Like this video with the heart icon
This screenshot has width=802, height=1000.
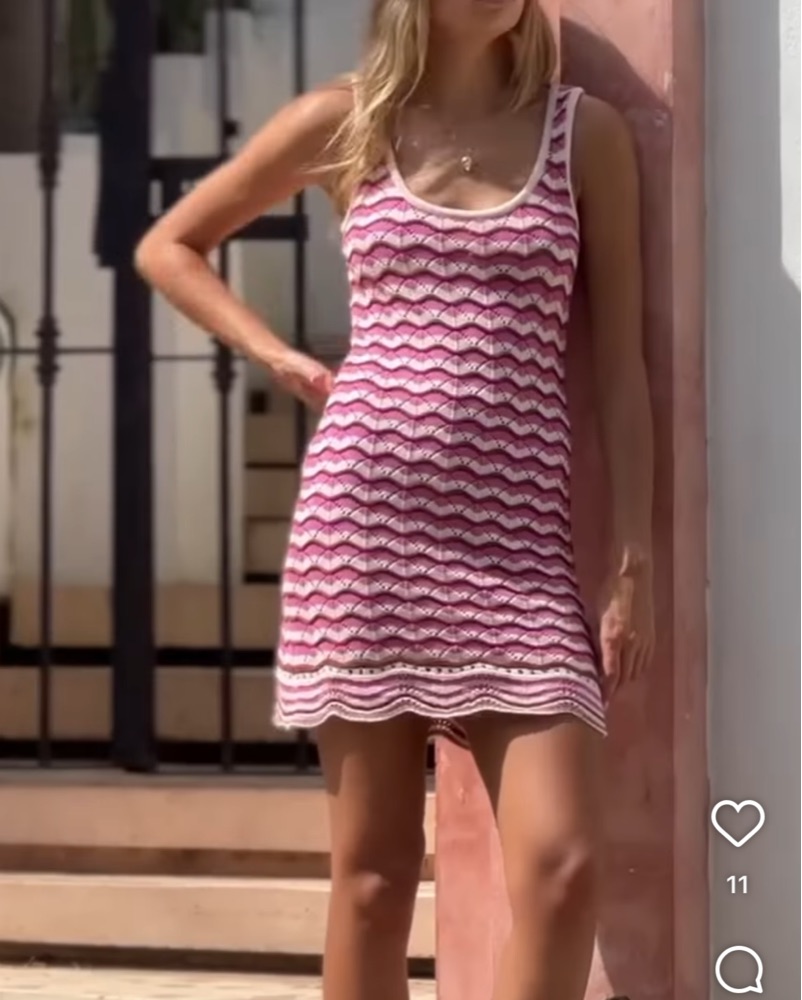[738, 822]
